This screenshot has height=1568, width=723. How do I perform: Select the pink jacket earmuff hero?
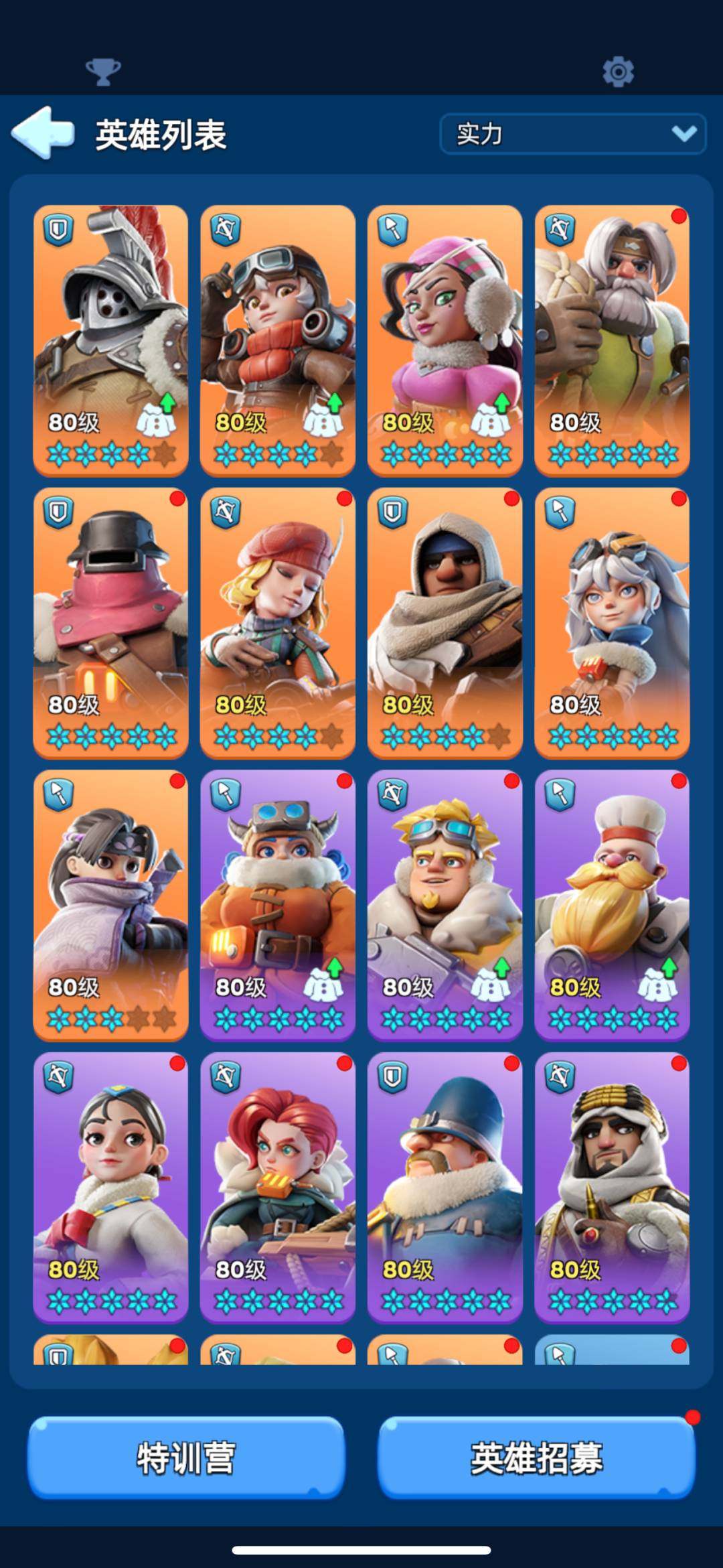[445, 340]
